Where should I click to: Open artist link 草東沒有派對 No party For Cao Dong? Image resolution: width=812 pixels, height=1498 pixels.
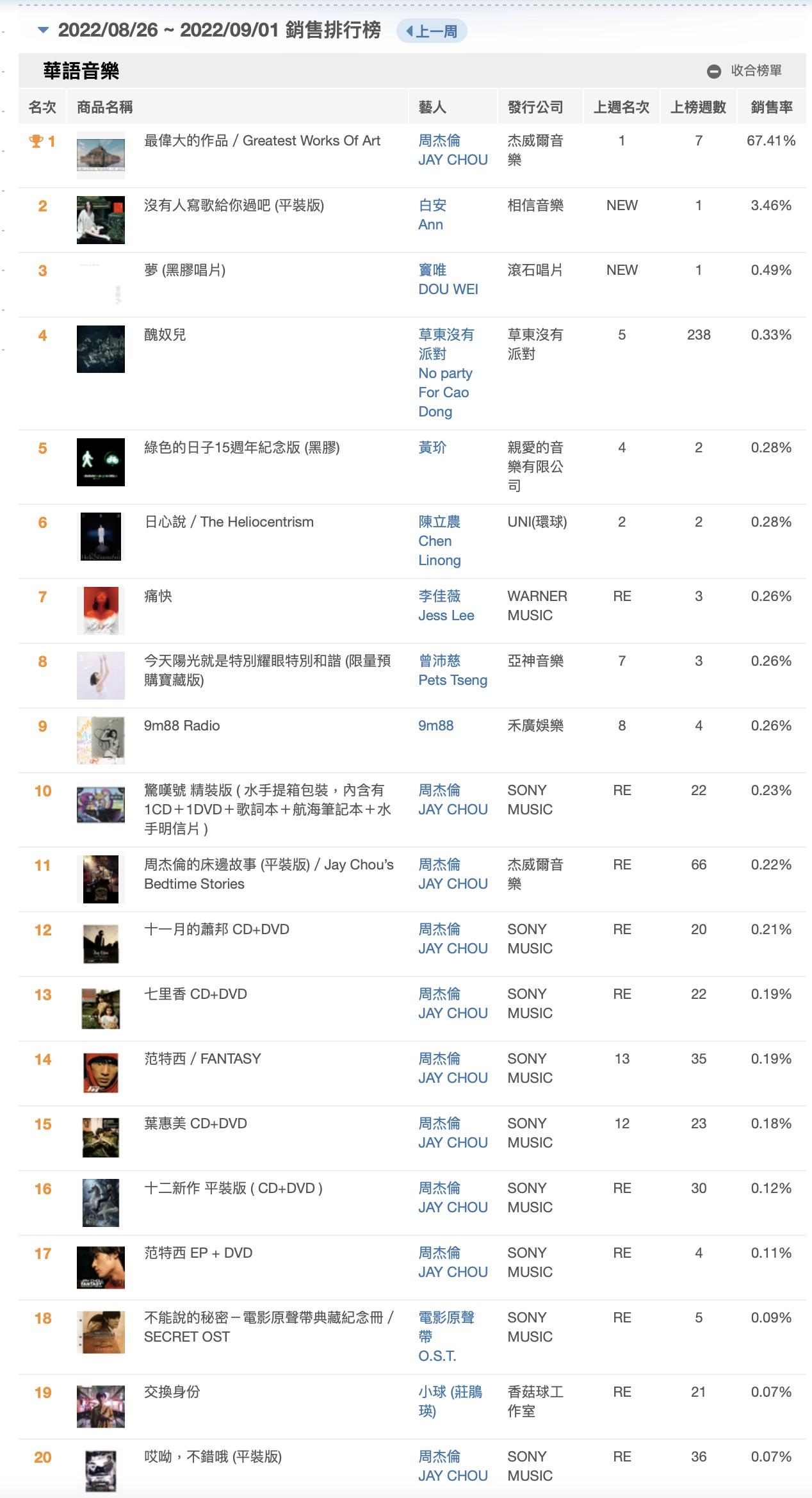[x=446, y=373]
